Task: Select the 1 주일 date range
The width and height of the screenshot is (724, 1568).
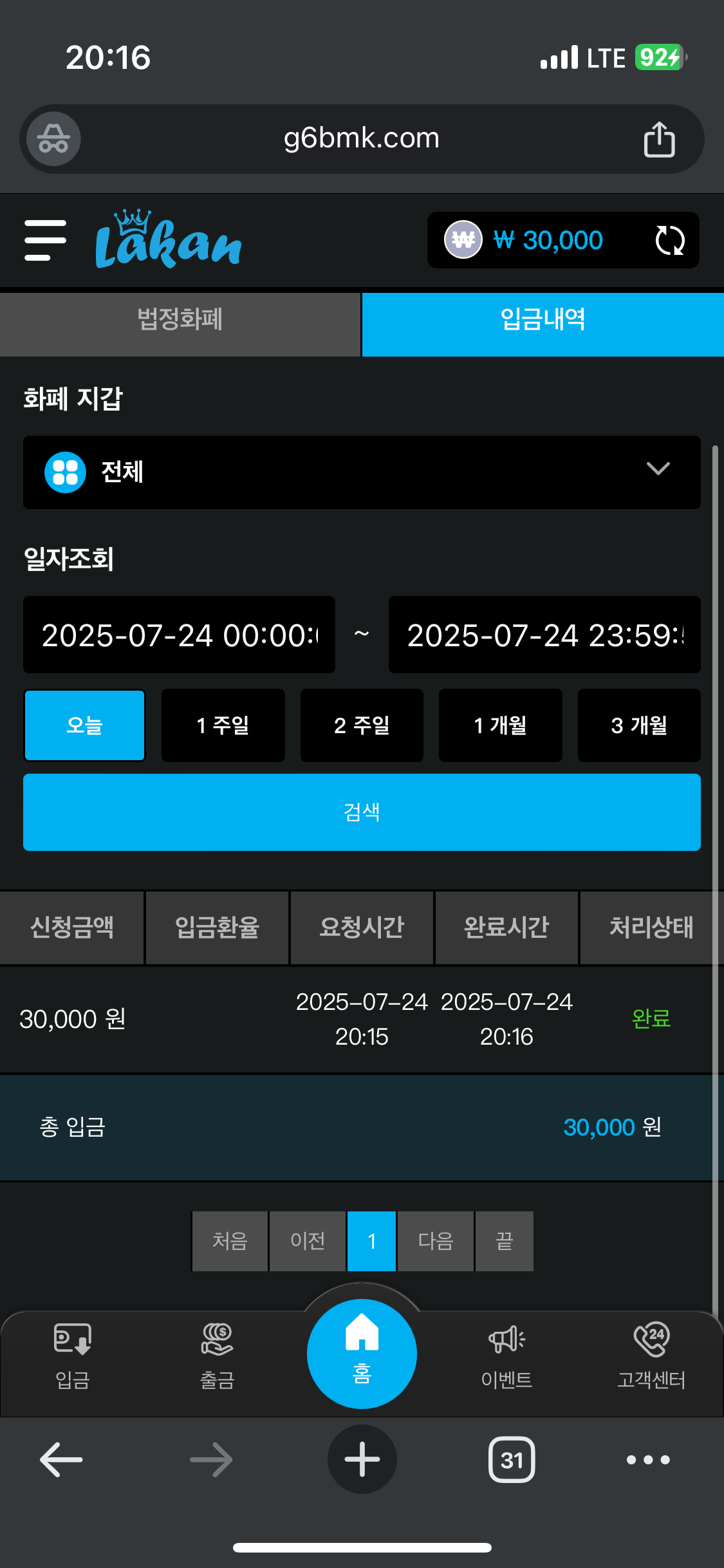Action: click(x=223, y=725)
